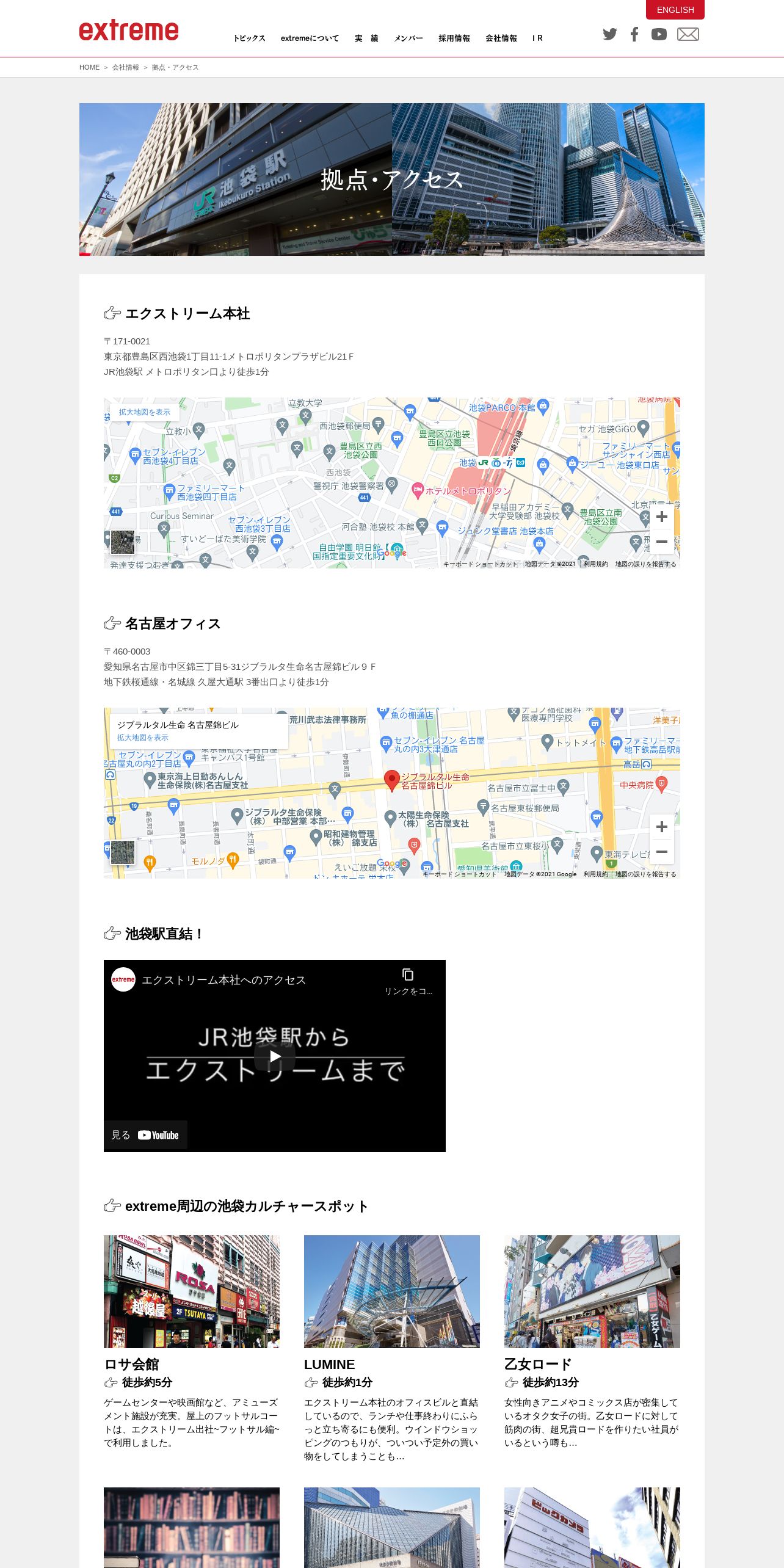Open 会社情報 breadcrumb link

(125, 67)
